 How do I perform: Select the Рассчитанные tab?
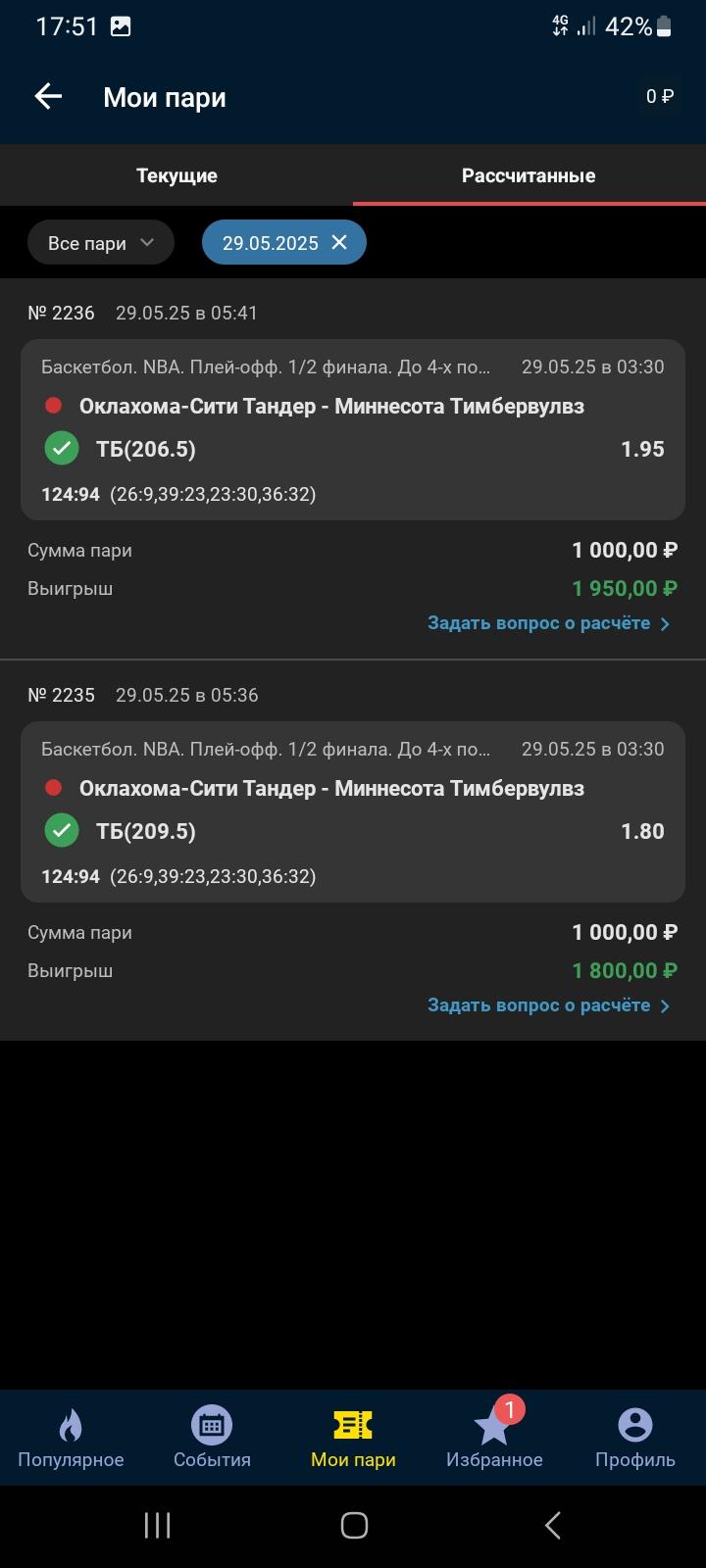[529, 175]
